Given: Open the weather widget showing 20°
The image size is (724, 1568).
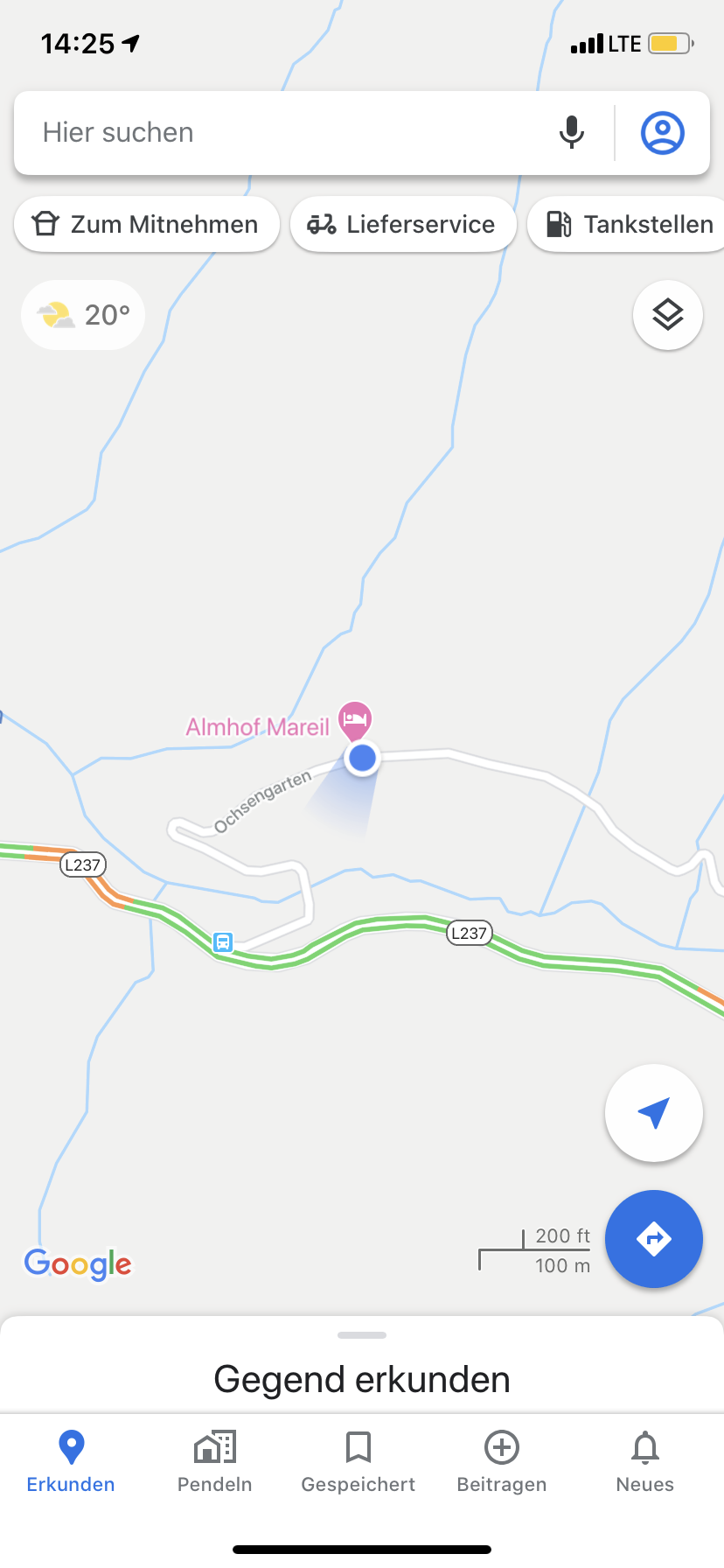Looking at the screenshot, I should pyautogui.click(x=83, y=315).
